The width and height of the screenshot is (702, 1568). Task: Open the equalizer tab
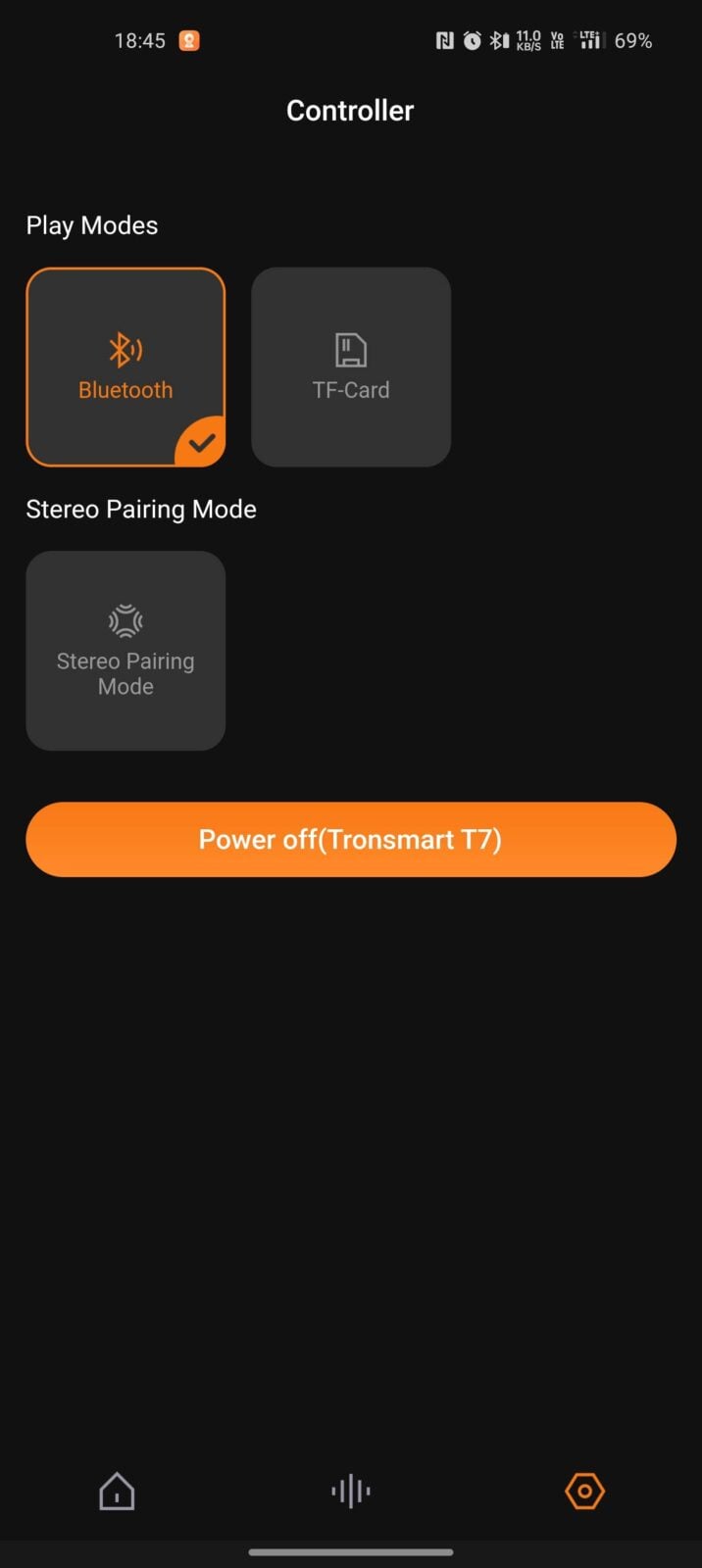(x=351, y=1492)
